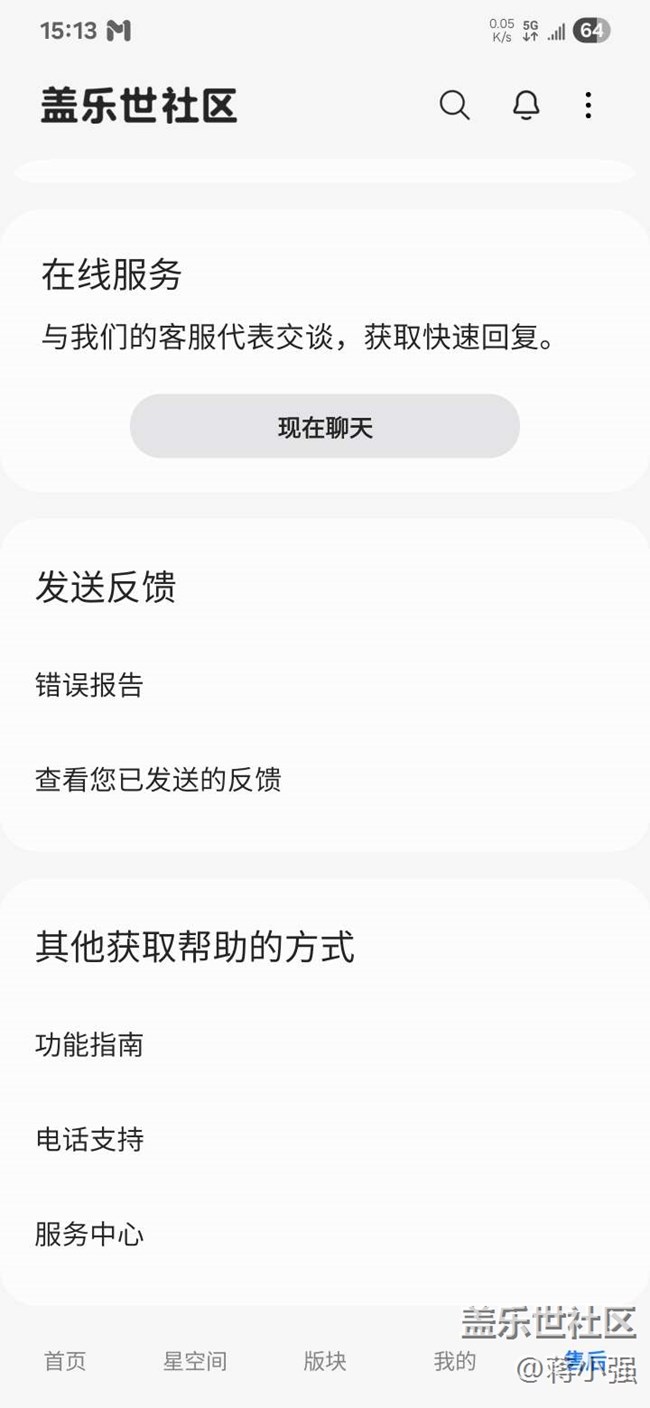Open 电话支持
Viewport: 650px width, 1408px height.
click(x=325, y=1139)
